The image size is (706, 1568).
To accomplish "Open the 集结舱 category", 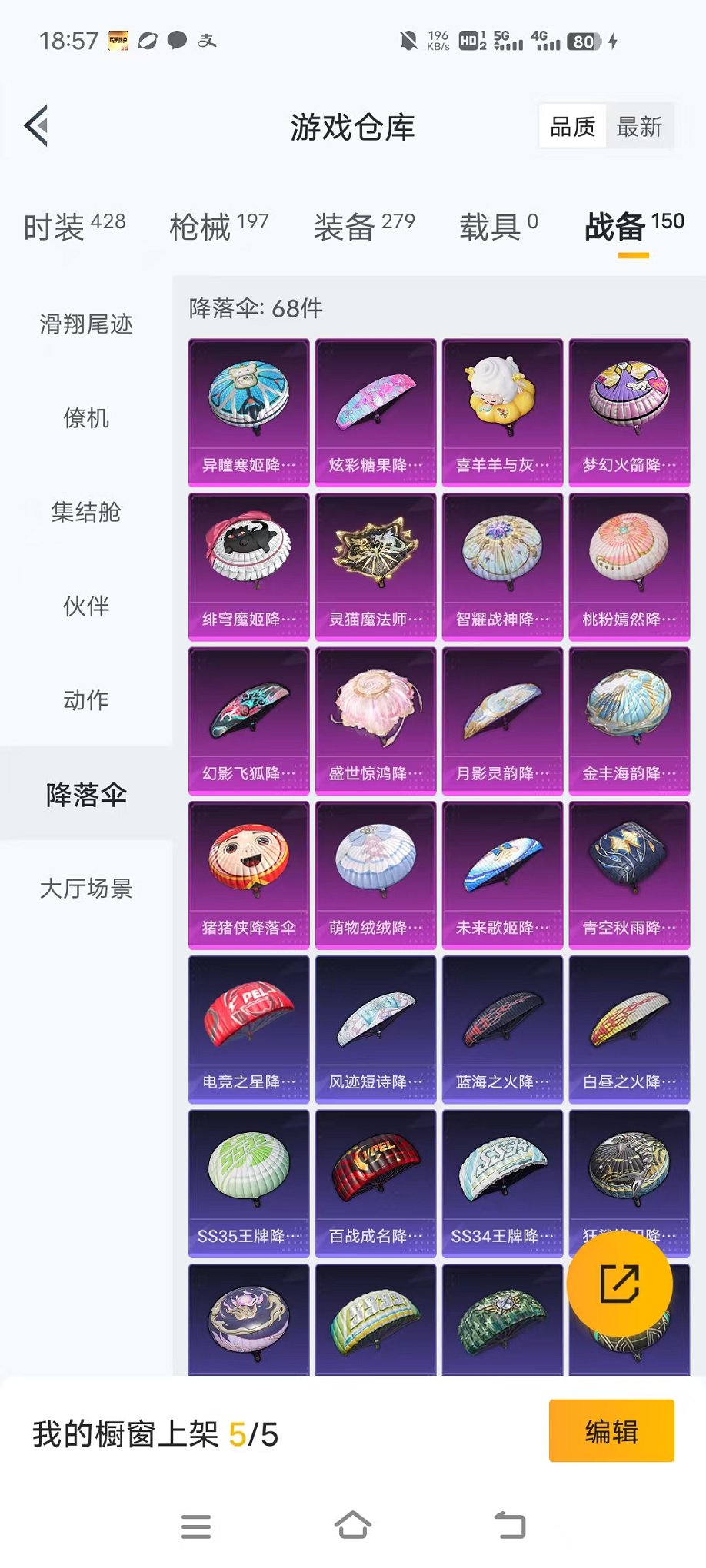I will click(x=86, y=512).
